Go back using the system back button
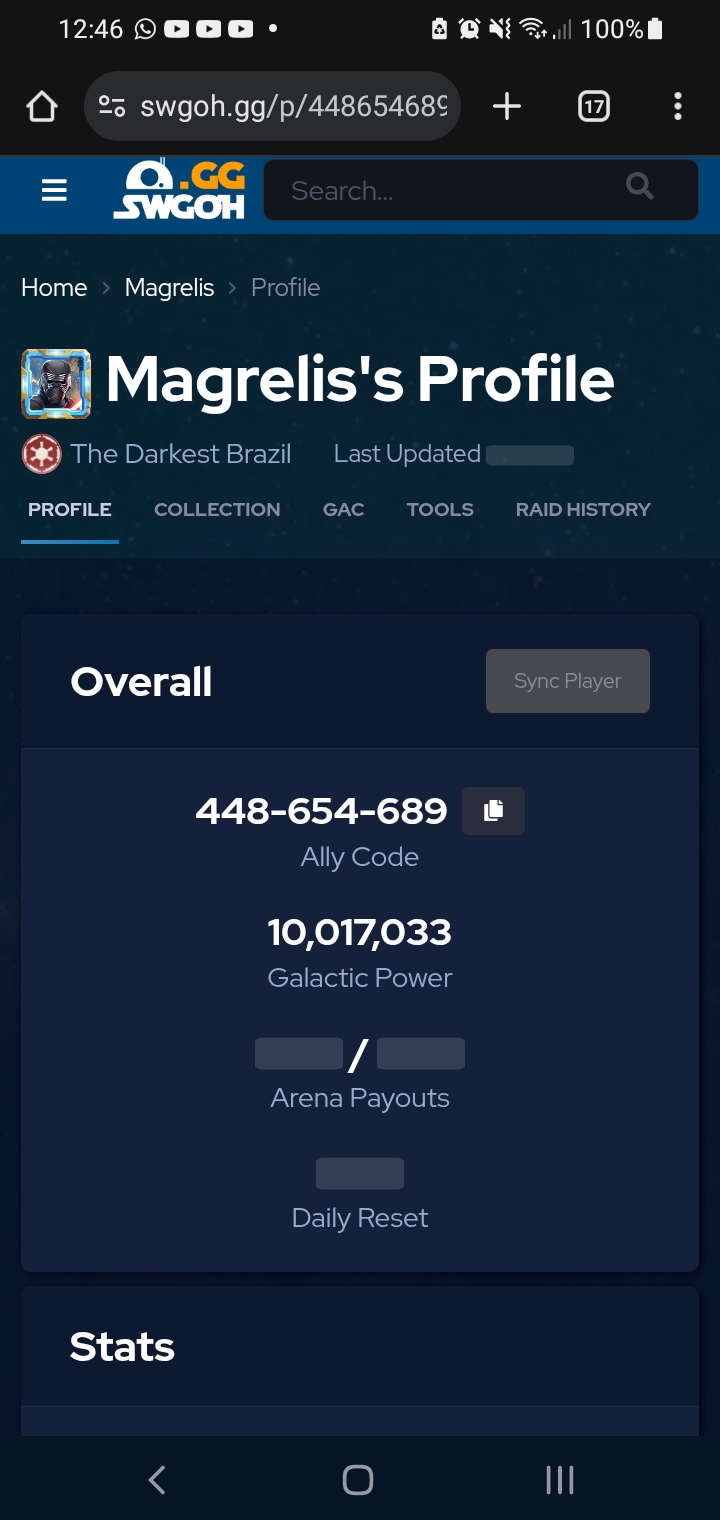The height and width of the screenshot is (1520, 720). 156,1480
